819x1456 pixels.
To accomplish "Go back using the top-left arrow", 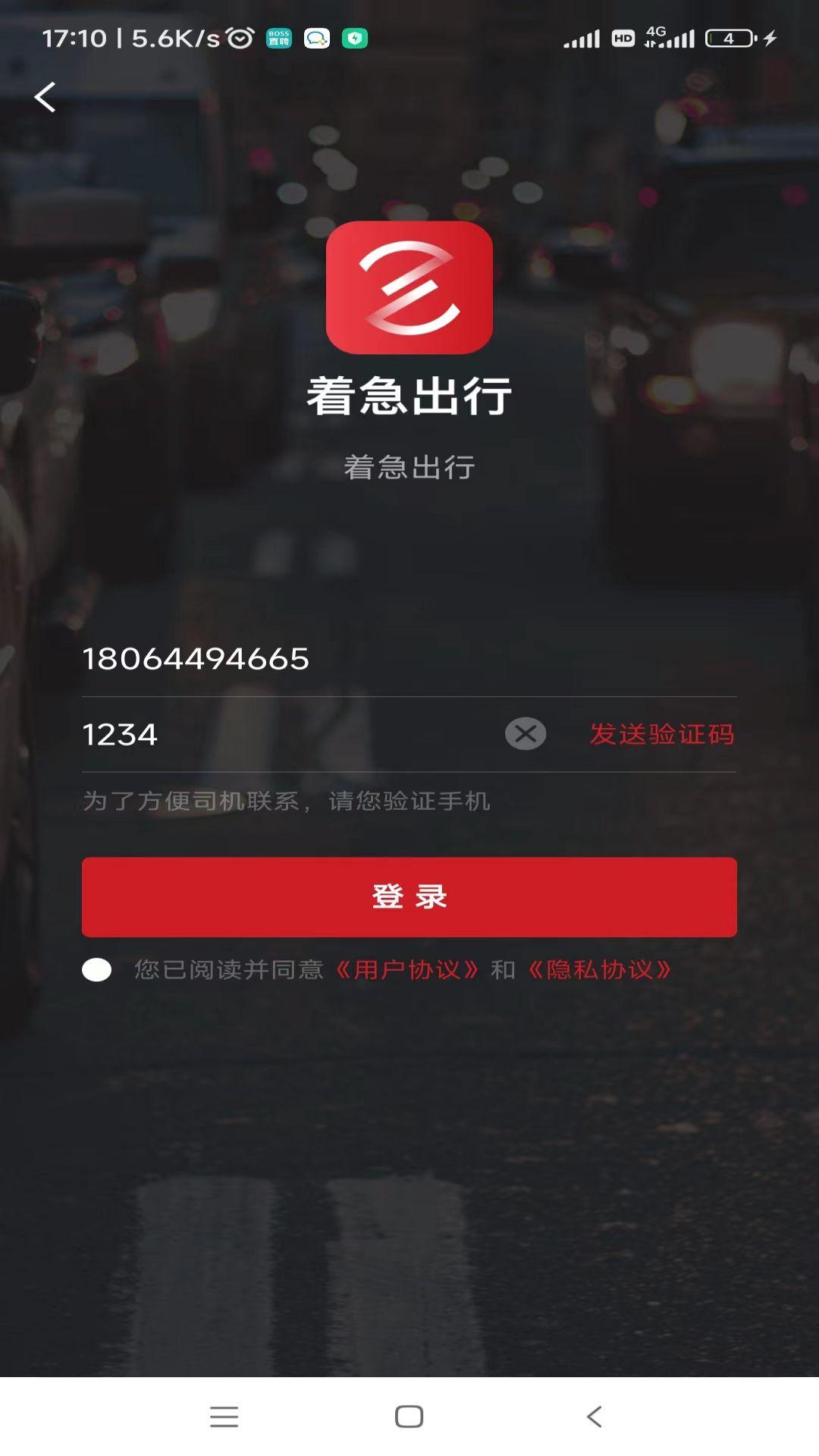I will pos(45,97).
